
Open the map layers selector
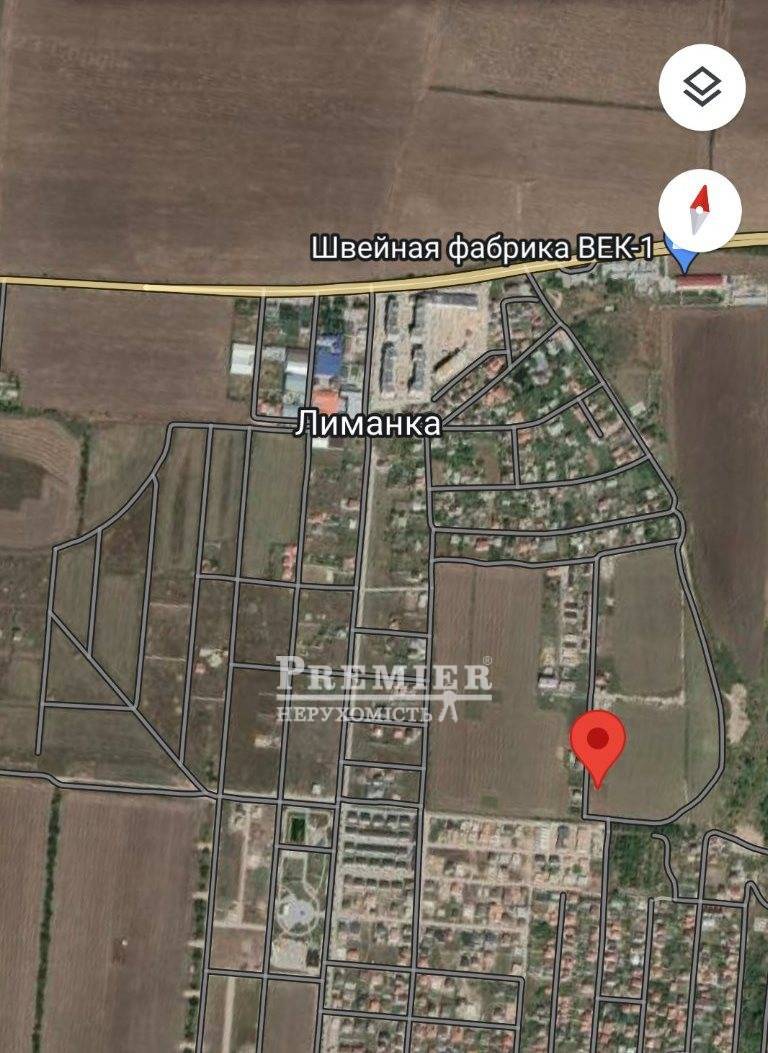[702, 87]
